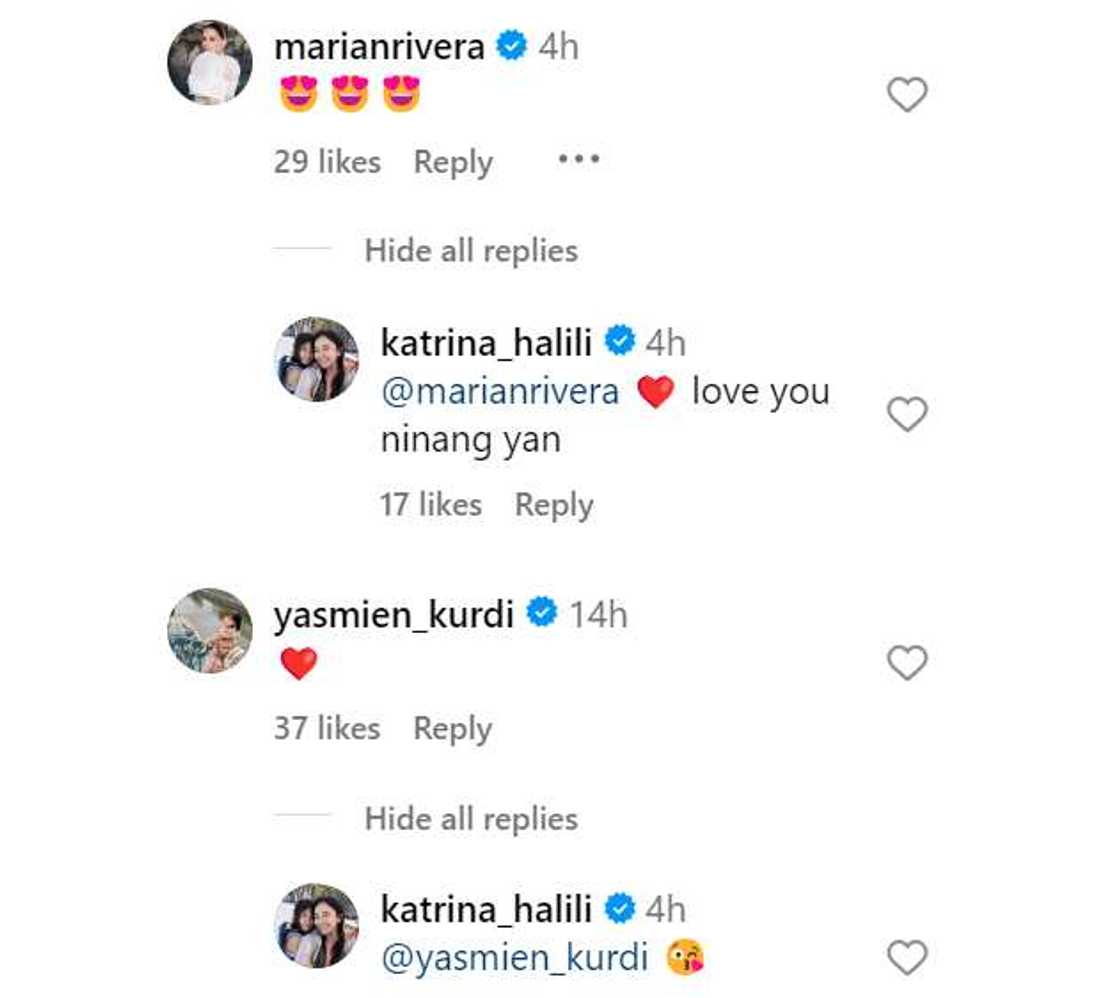Viewport: 1120px width, 998px height.
Task: View likes on marianrivera's comment
Action: (x=327, y=162)
